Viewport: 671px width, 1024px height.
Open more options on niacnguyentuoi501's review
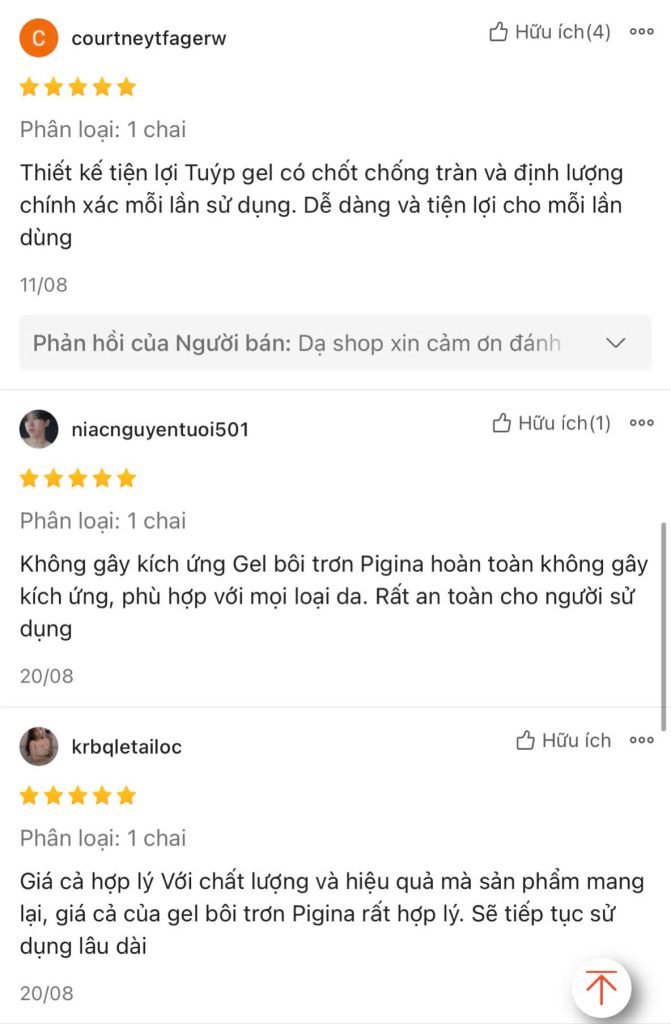(641, 424)
